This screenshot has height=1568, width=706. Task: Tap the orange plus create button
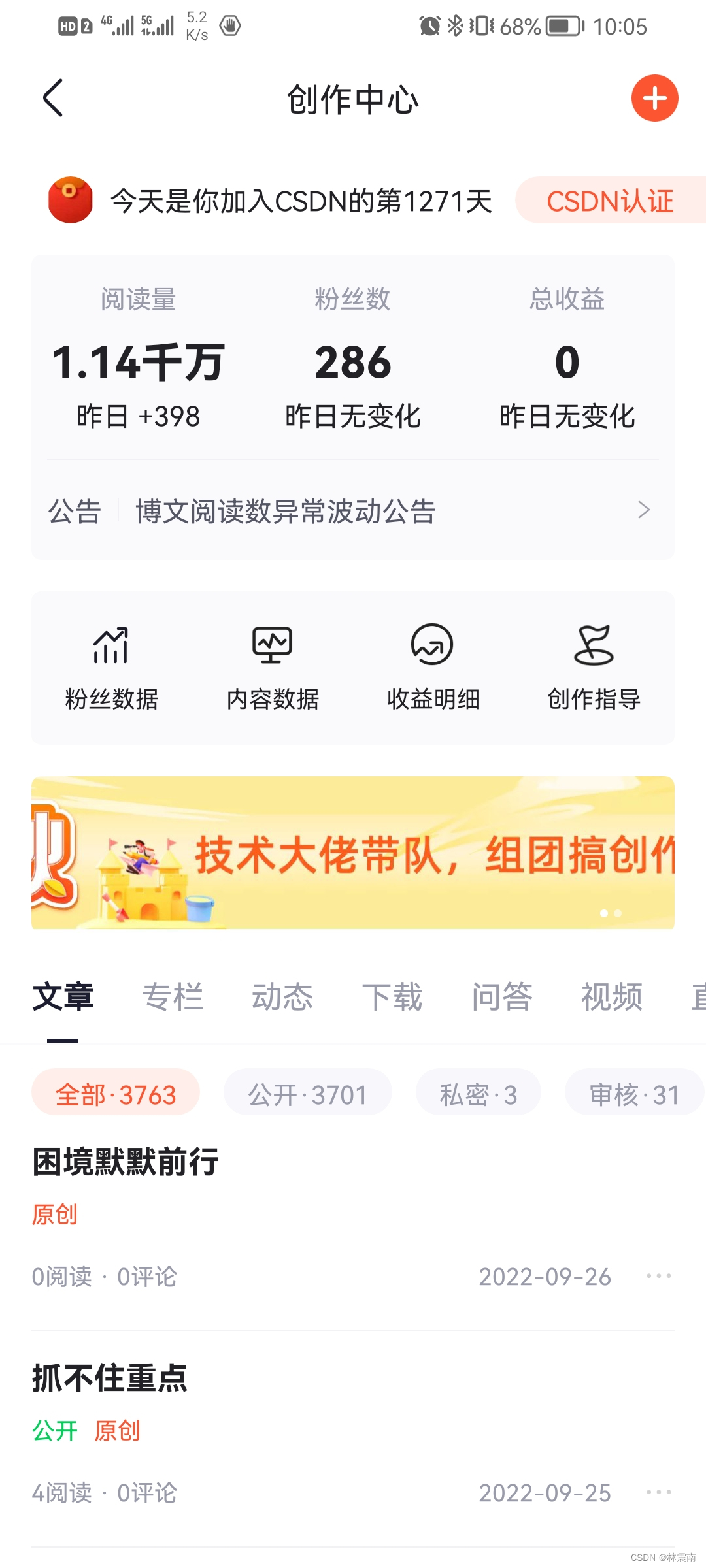pos(654,99)
